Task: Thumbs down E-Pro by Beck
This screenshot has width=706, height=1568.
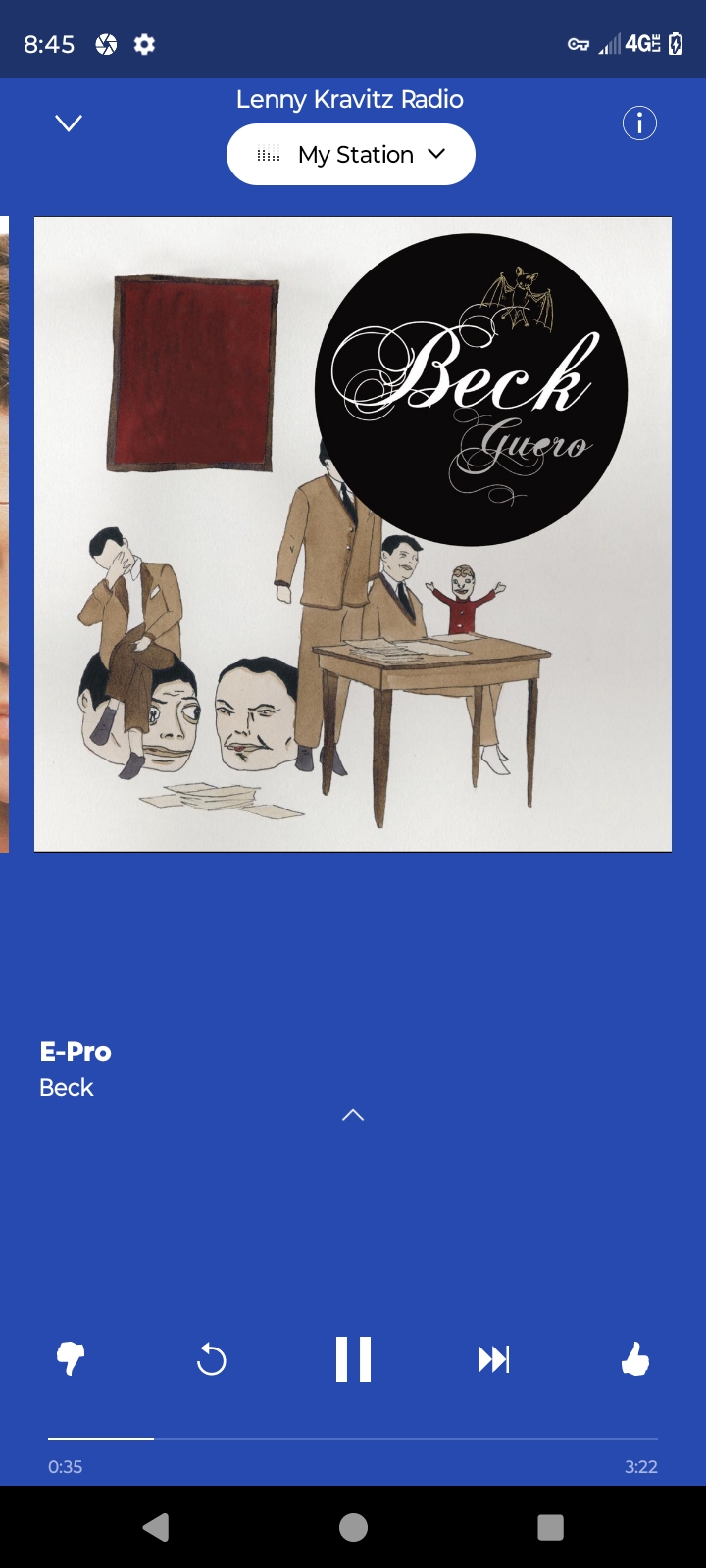Action: [x=71, y=1359]
